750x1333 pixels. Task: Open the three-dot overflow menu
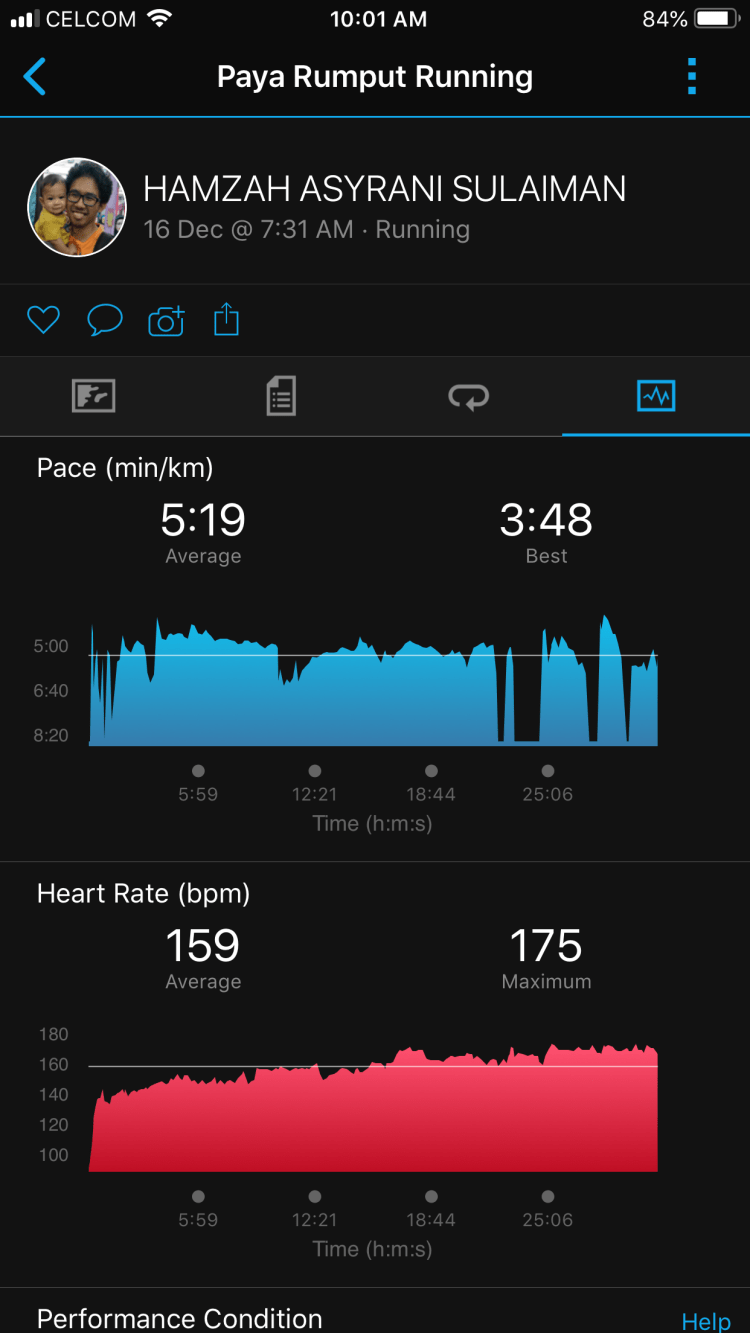(x=691, y=77)
